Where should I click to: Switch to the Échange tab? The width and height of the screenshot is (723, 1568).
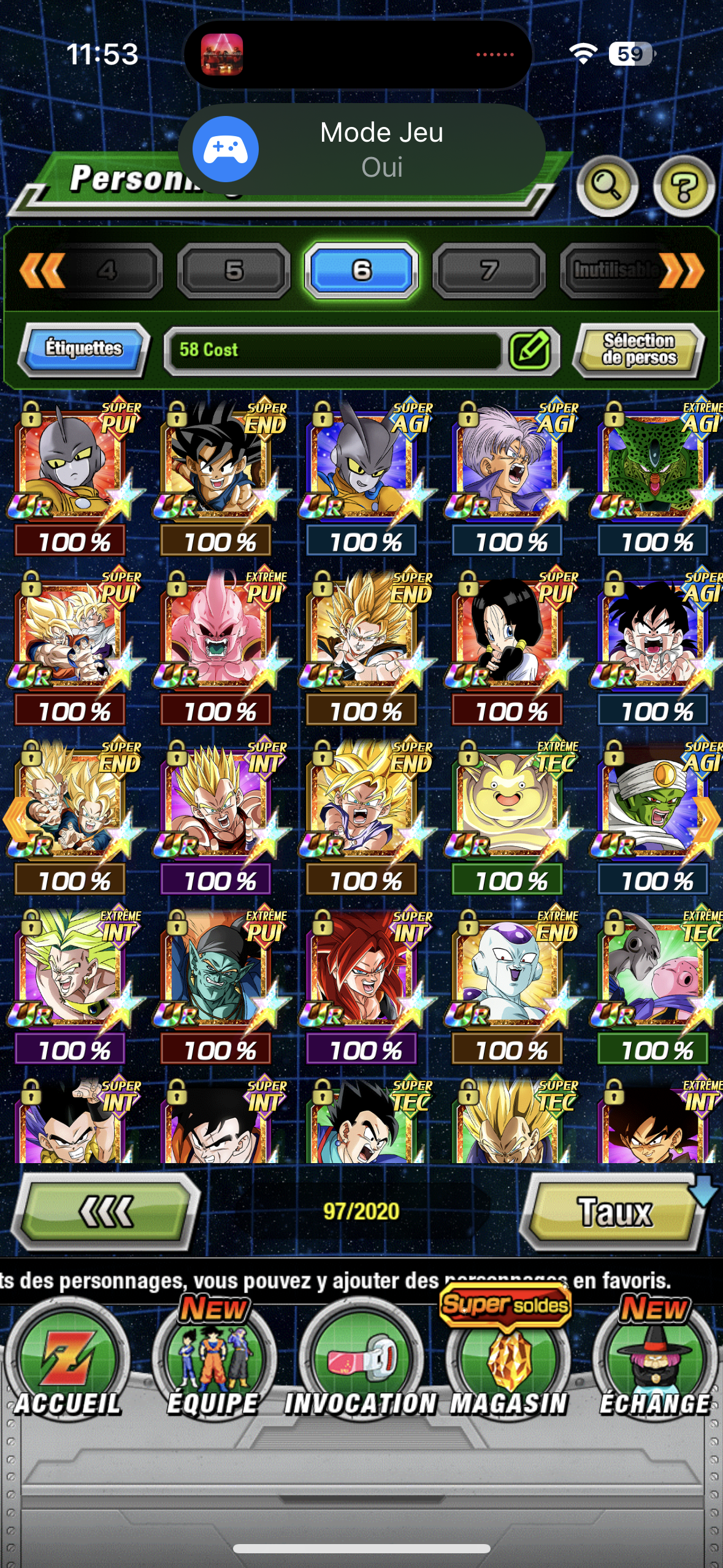click(x=654, y=1366)
